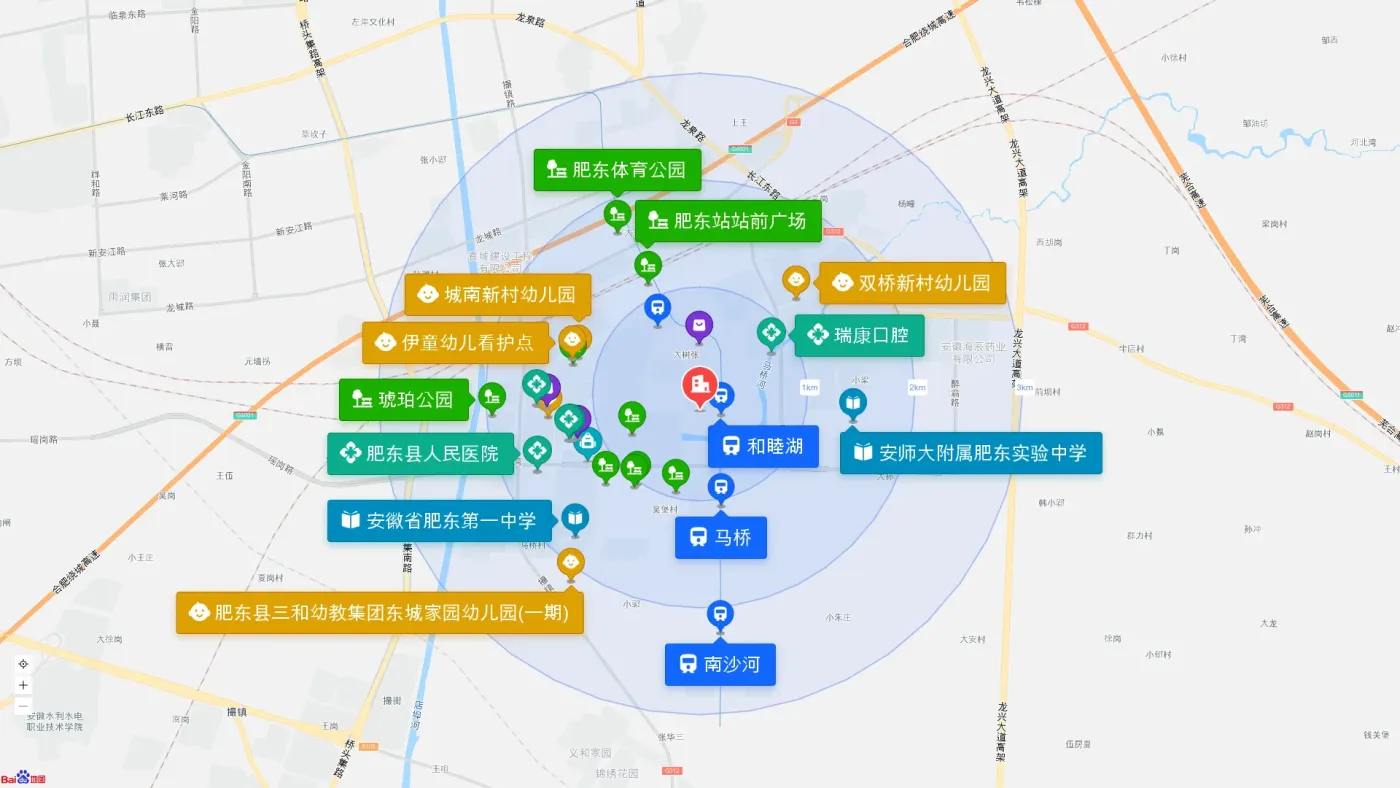Tap the 马桥 bus stop label

721,538
